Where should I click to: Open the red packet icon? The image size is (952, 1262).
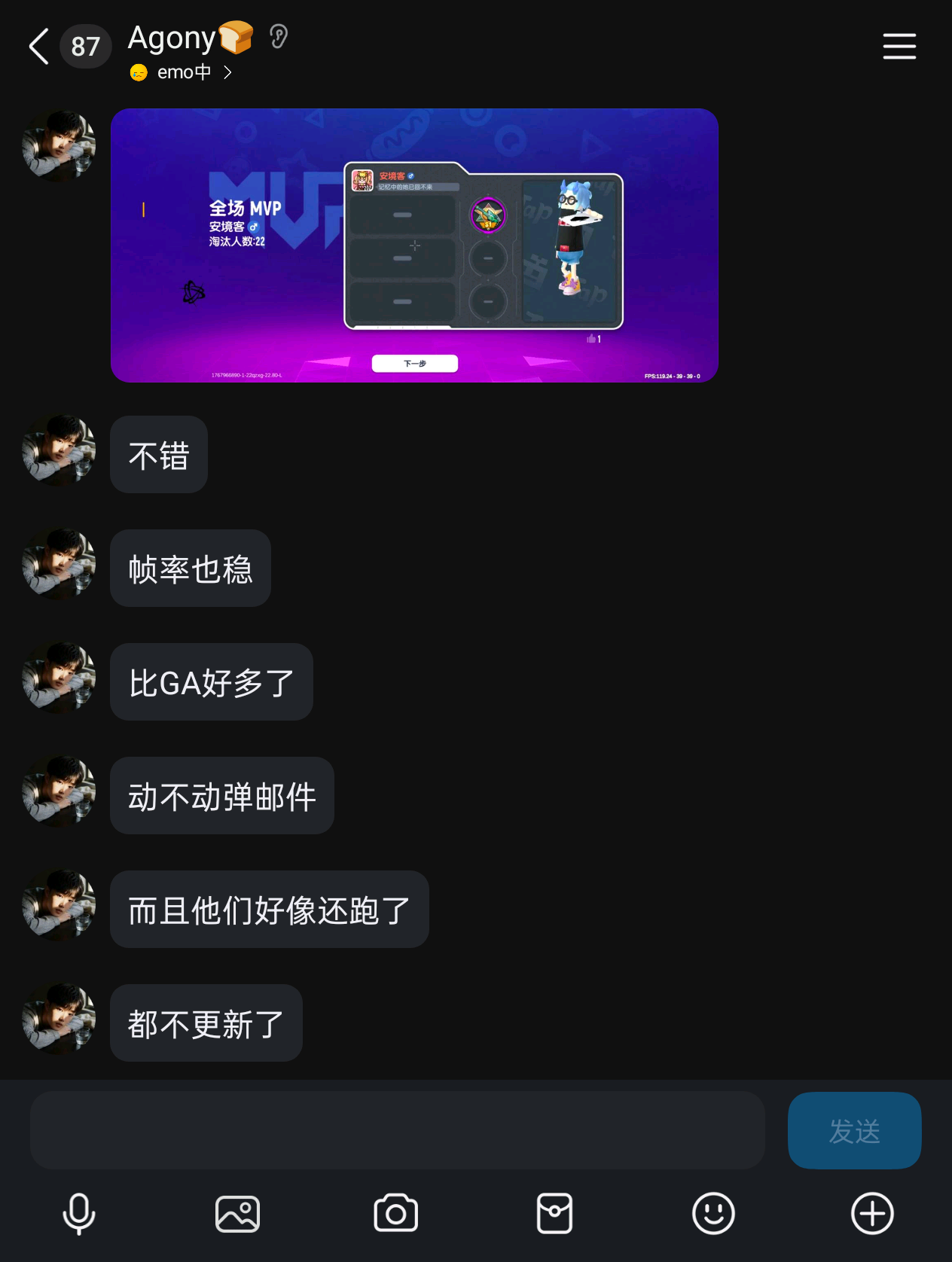tap(555, 1214)
